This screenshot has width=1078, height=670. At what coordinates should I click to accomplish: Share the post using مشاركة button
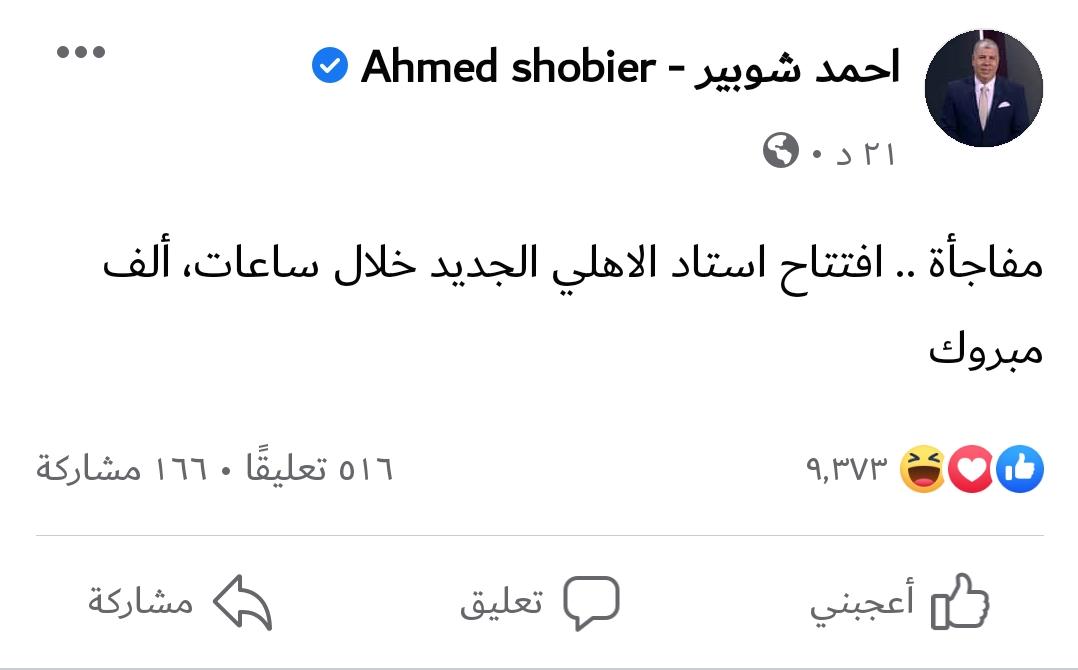(180, 603)
